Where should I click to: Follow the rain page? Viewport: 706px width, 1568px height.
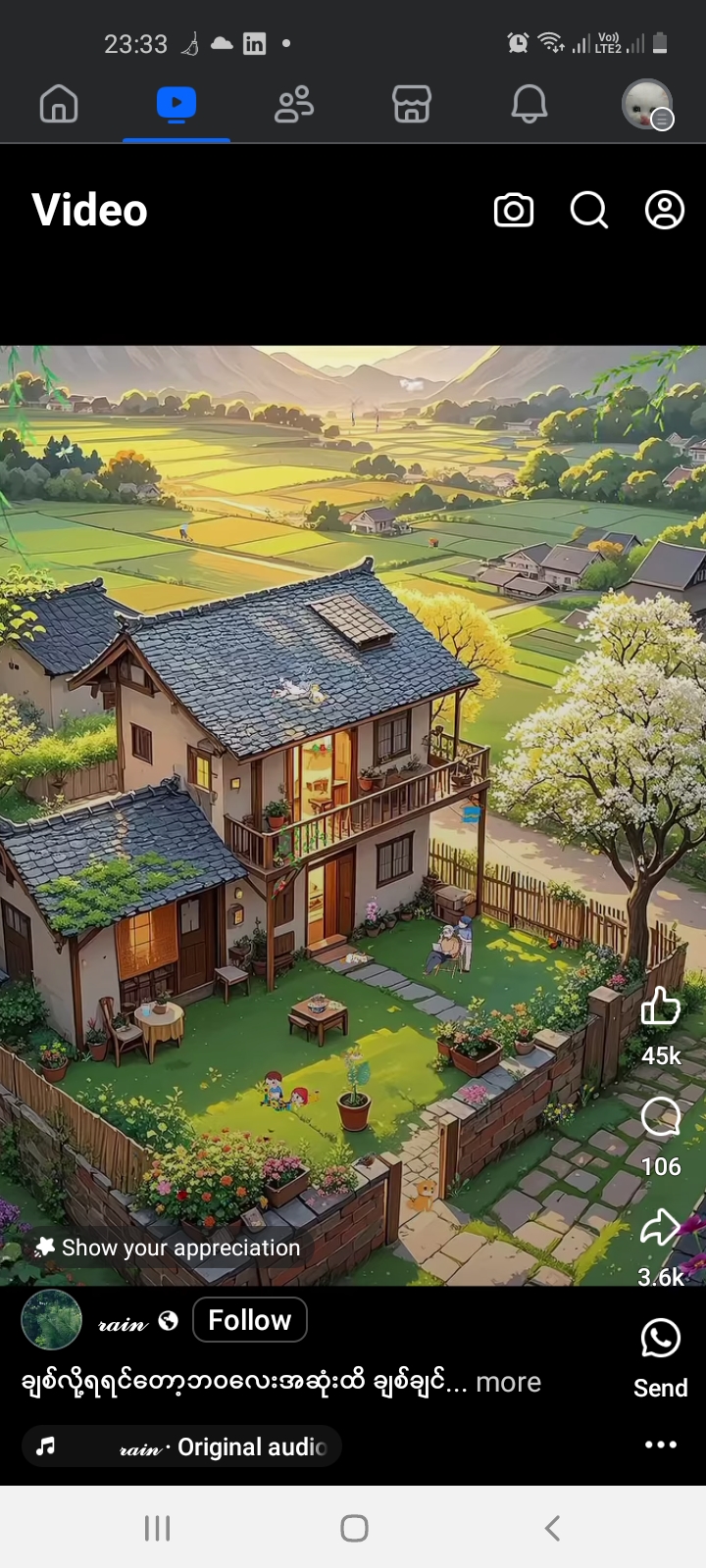click(250, 1320)
